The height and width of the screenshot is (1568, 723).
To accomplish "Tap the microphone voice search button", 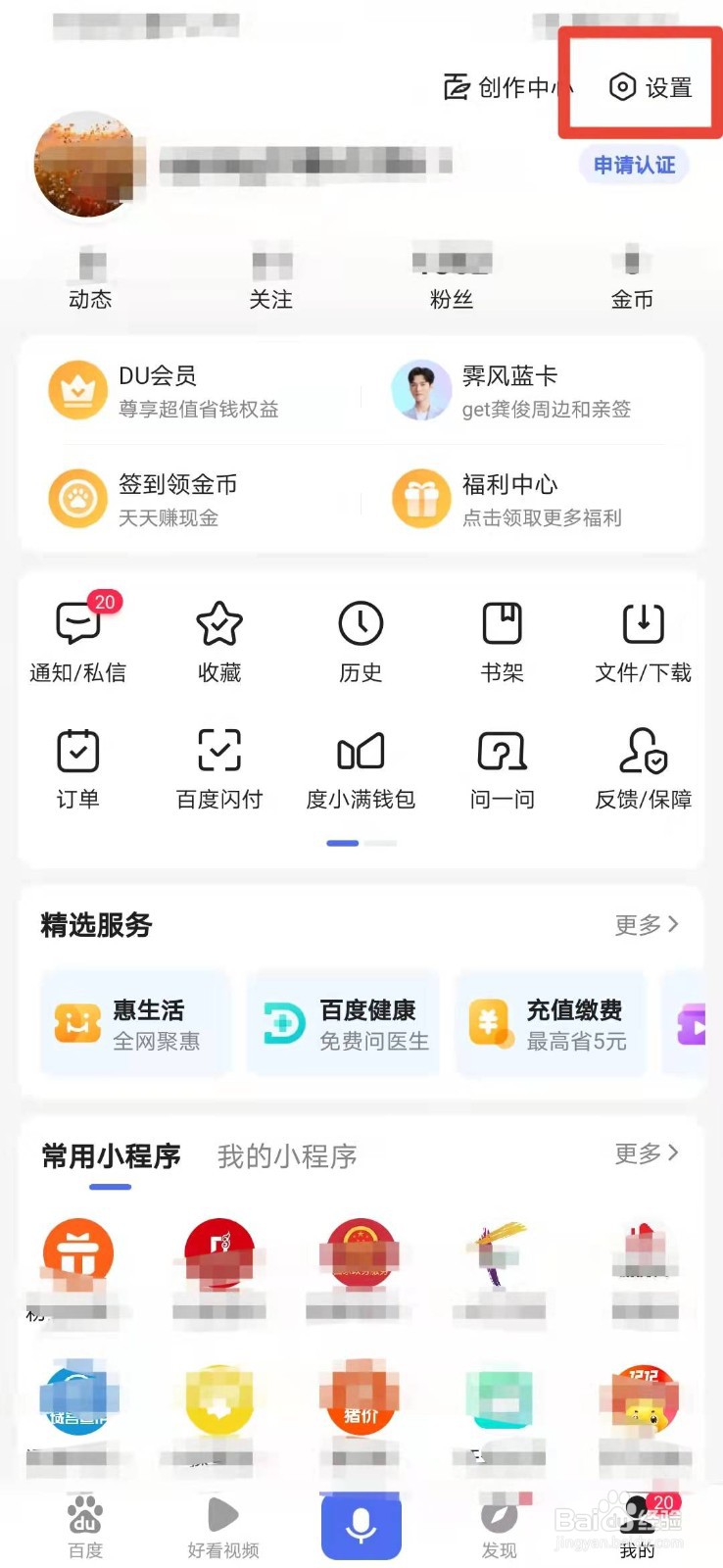I will pyautogui.click(x=361, y=1525).
